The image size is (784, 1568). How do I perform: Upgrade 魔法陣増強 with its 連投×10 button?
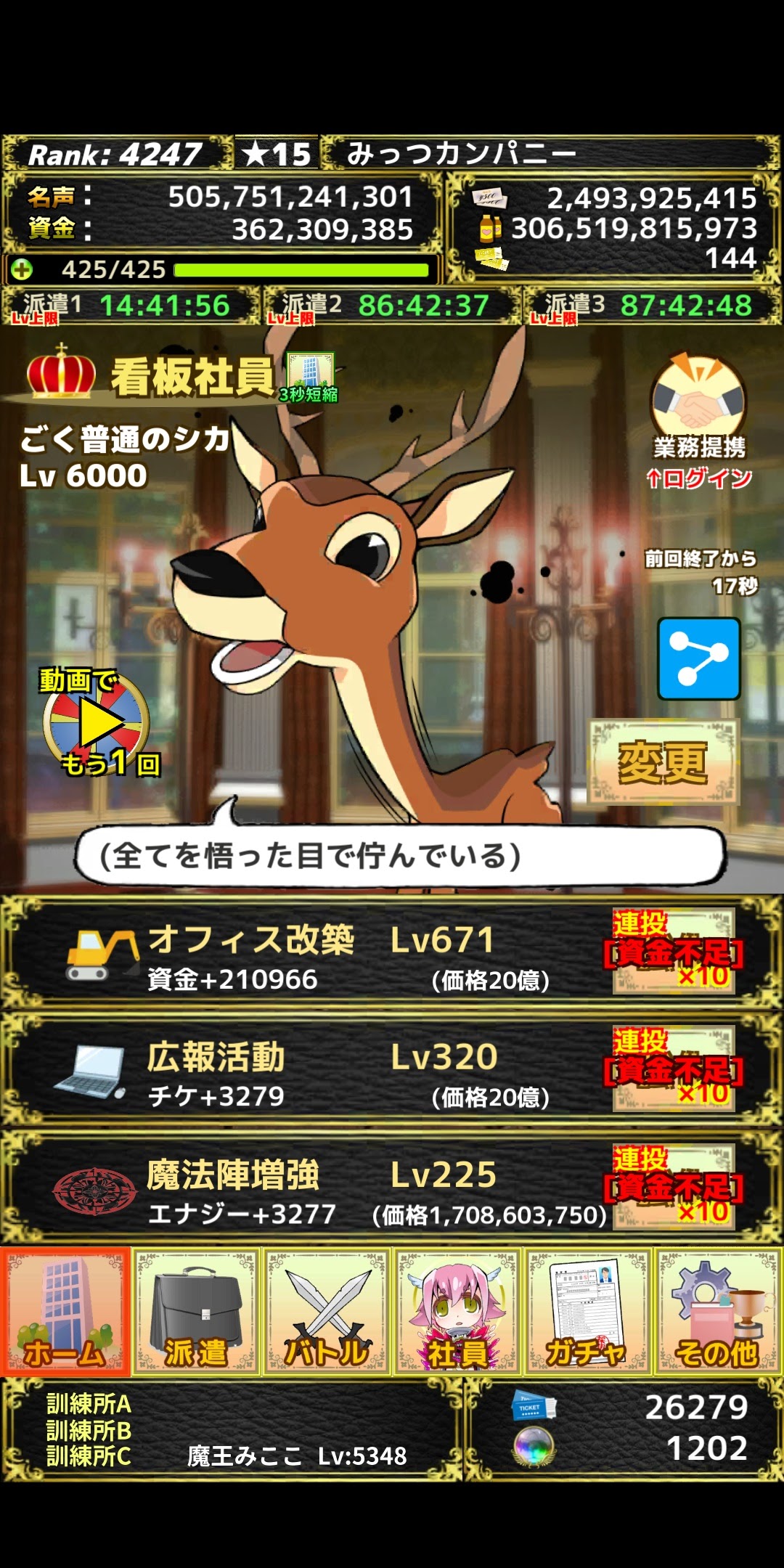coord(673,1186)
